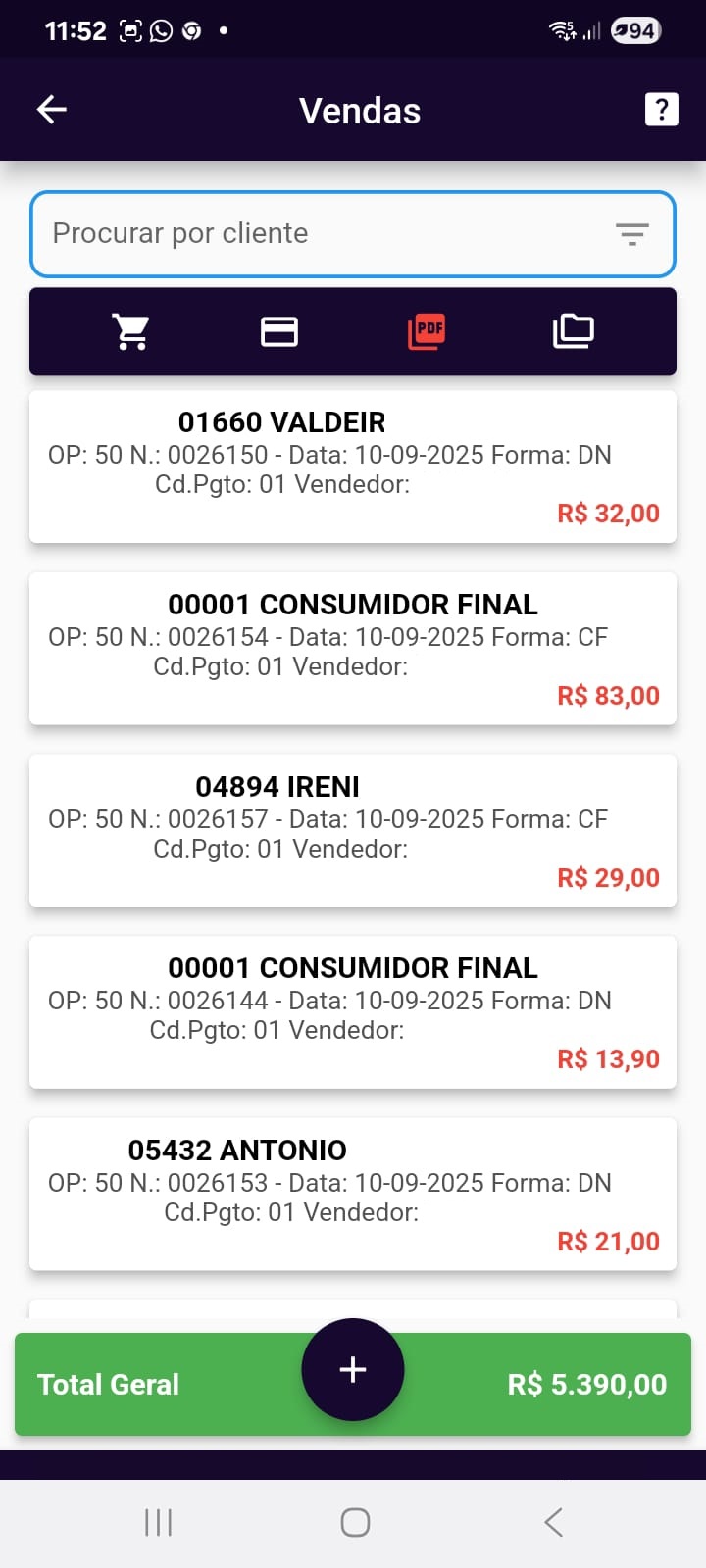Tap the 05432 ANTONIO sale card
This screenshot has width=706, height=1568.
[353, 1194]
